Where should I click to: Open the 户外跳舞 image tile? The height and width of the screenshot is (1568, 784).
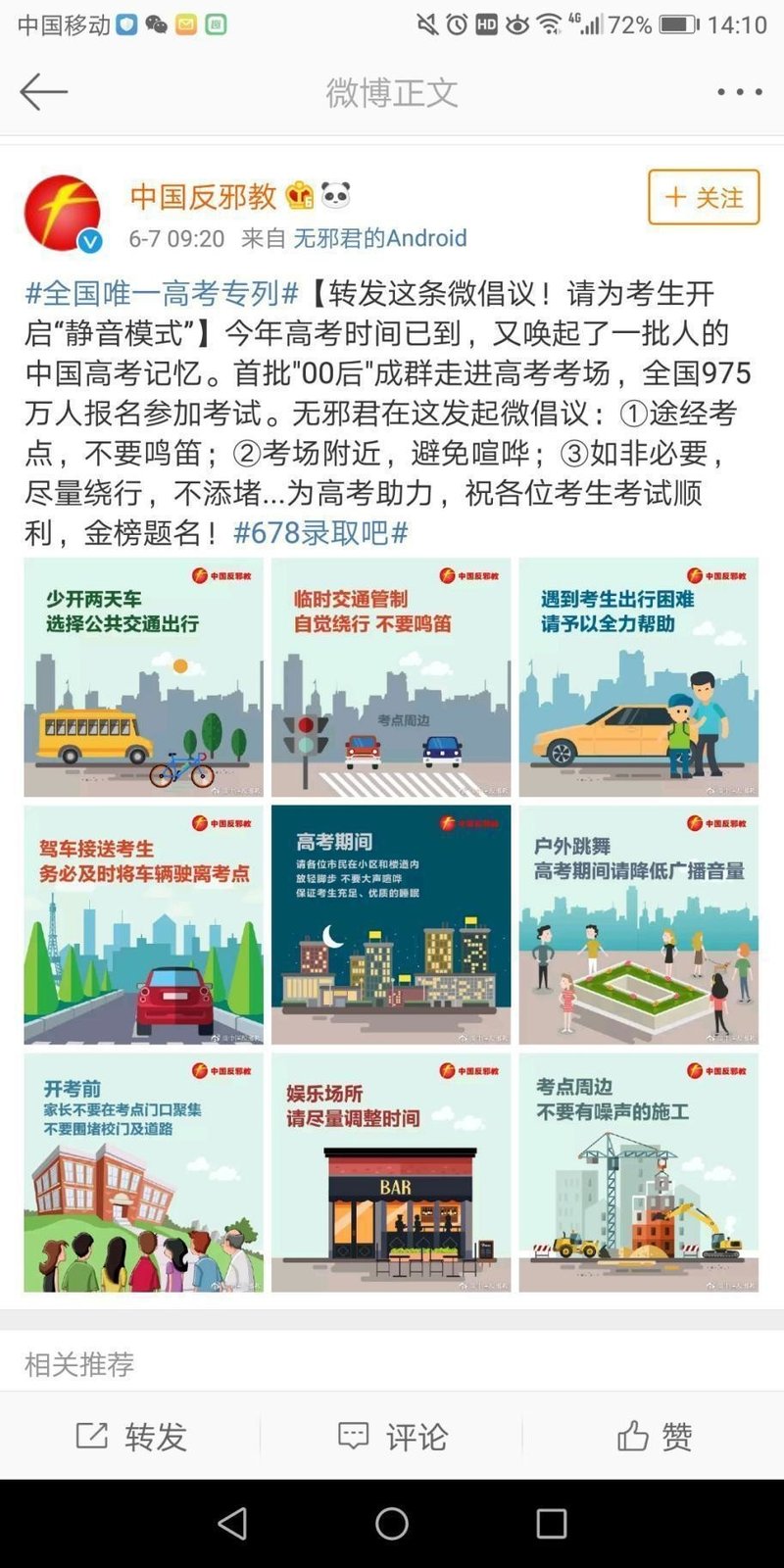639,925
